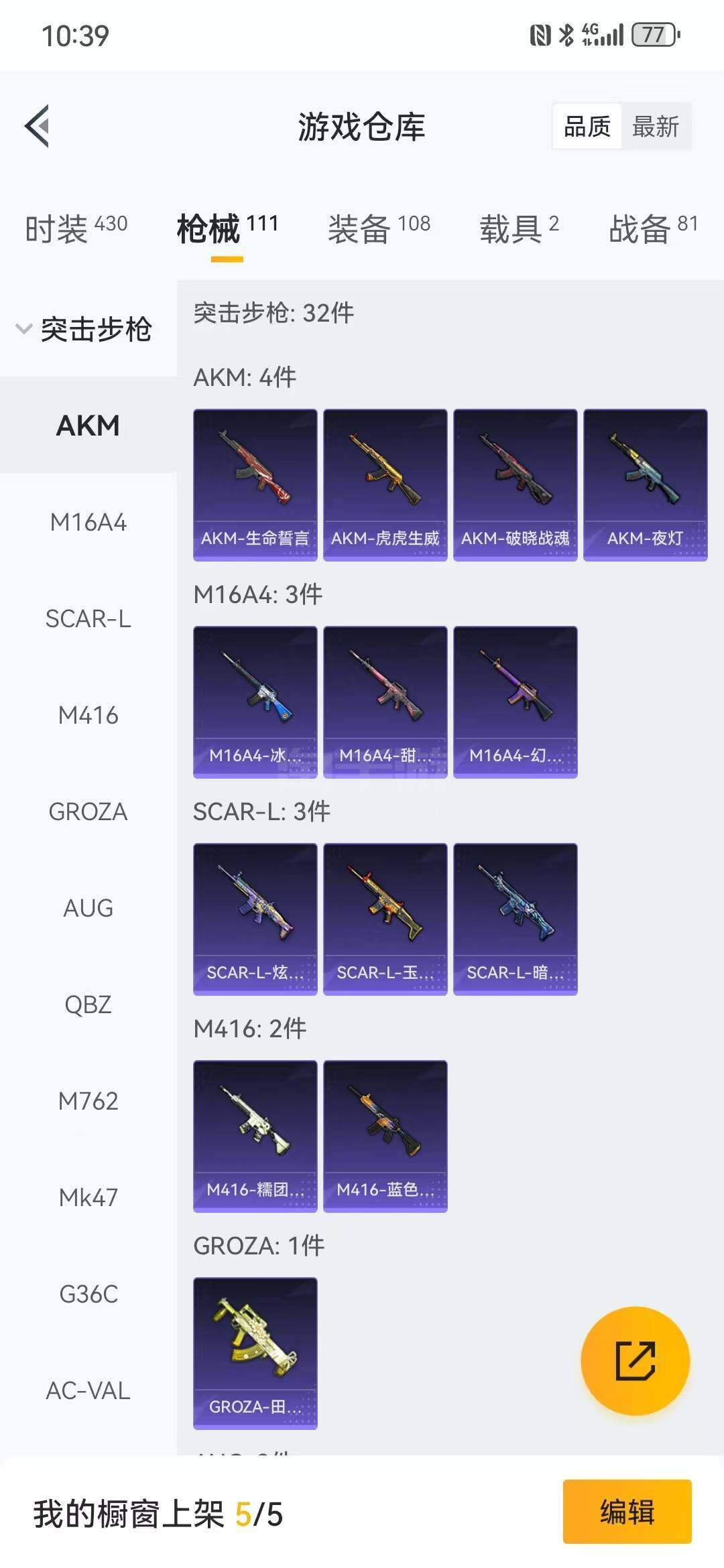Sort the inventory by 最新
Viewport: 724px width, 1568px height.
[655, 126]
